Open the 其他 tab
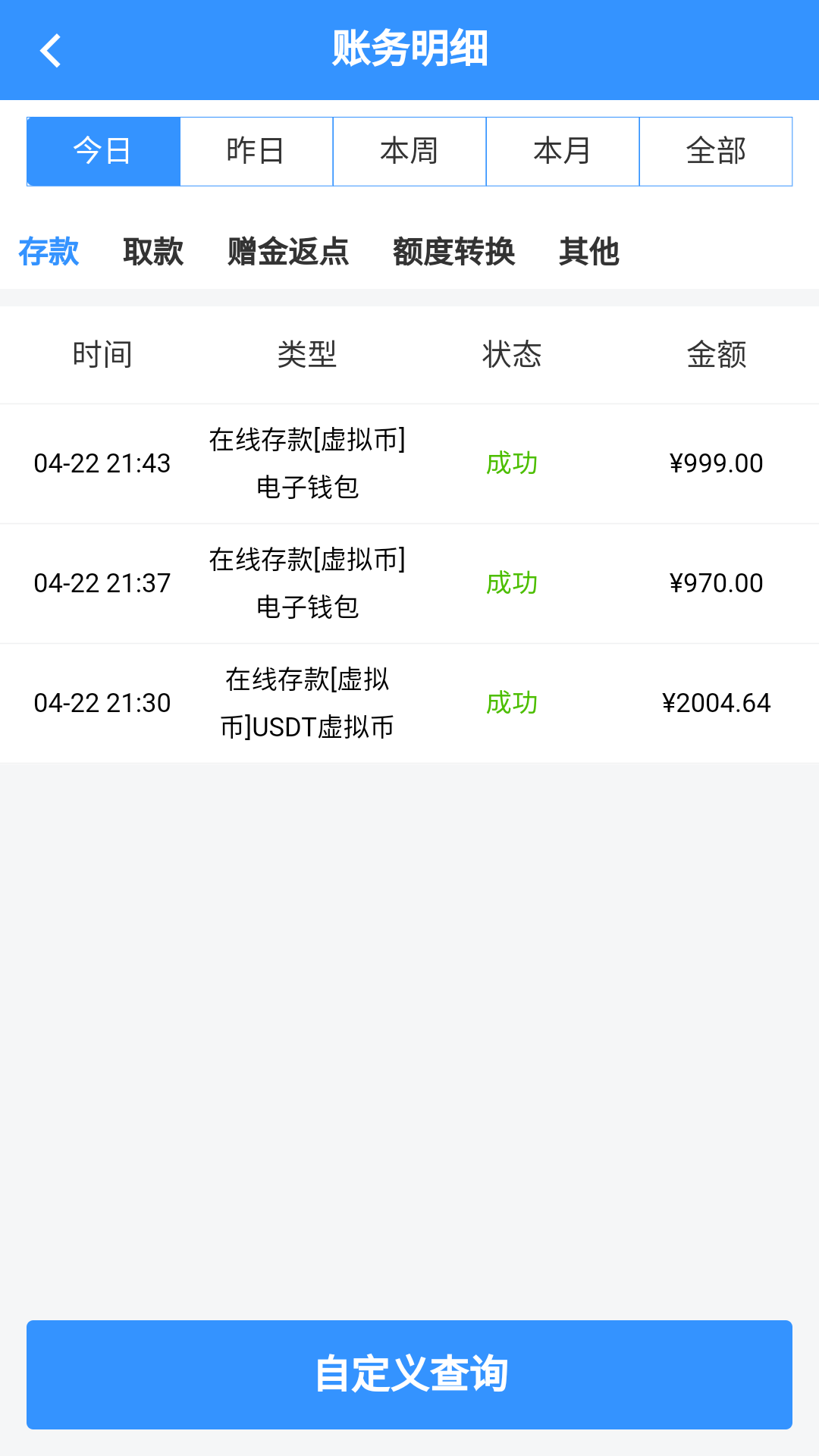Image resolution: width=819 pixels, height=1456 pixels. pos(589,252)
